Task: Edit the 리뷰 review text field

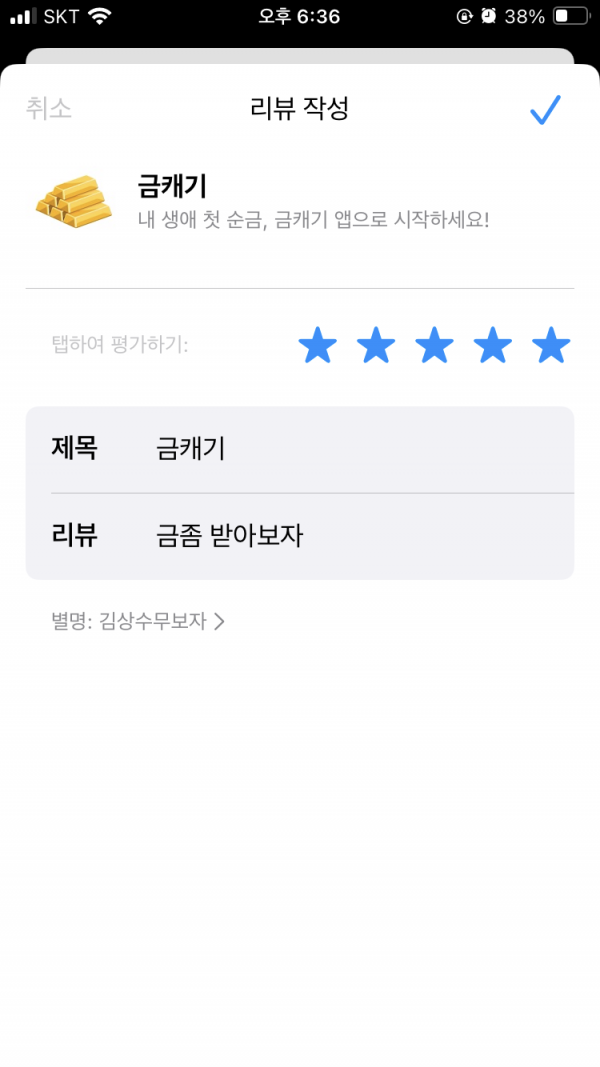Action: tap(300, 536)
